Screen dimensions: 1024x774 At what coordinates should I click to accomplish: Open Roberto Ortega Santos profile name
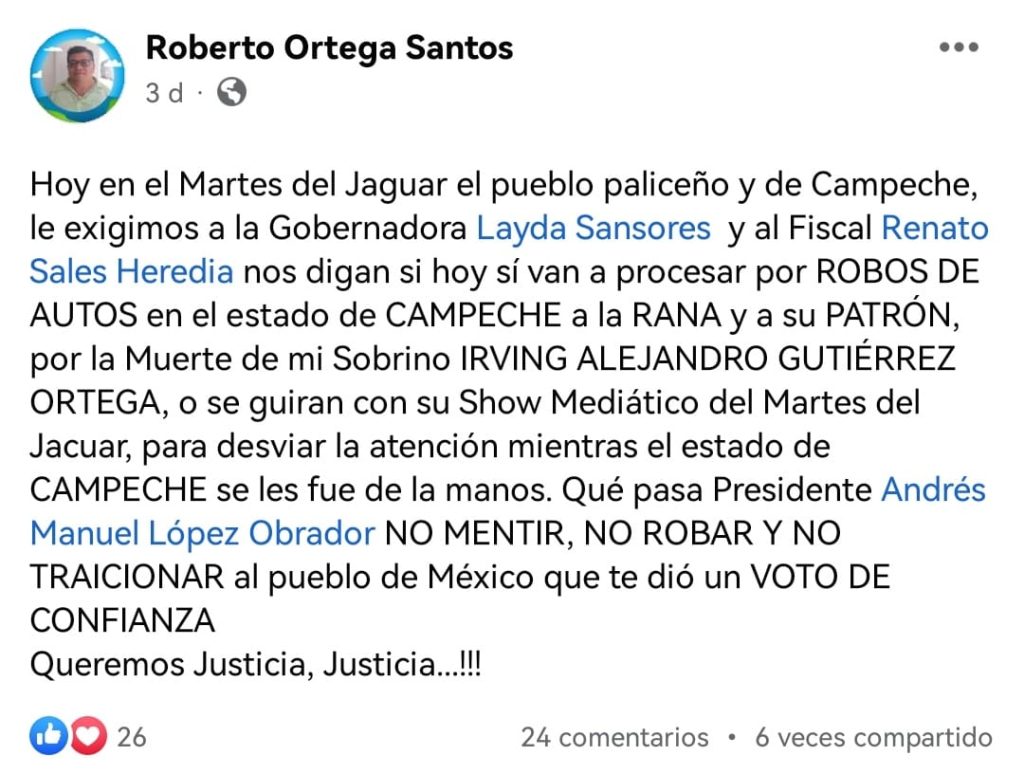pyautogui.click(x=329, y=47)
